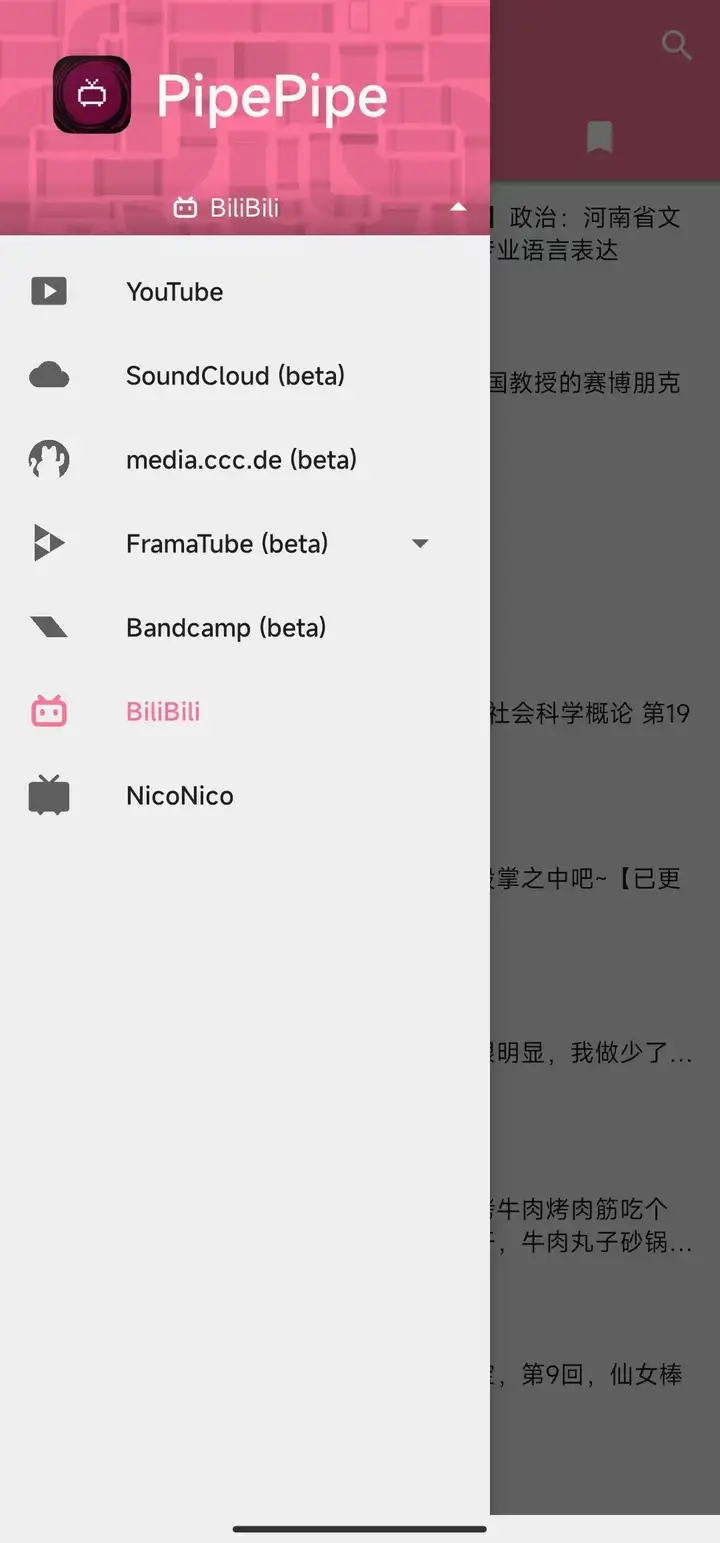The image size is (720, 1543).
Task: Expand the FramaTube instance dropdown arrow
Action: (x=420, y=544)
